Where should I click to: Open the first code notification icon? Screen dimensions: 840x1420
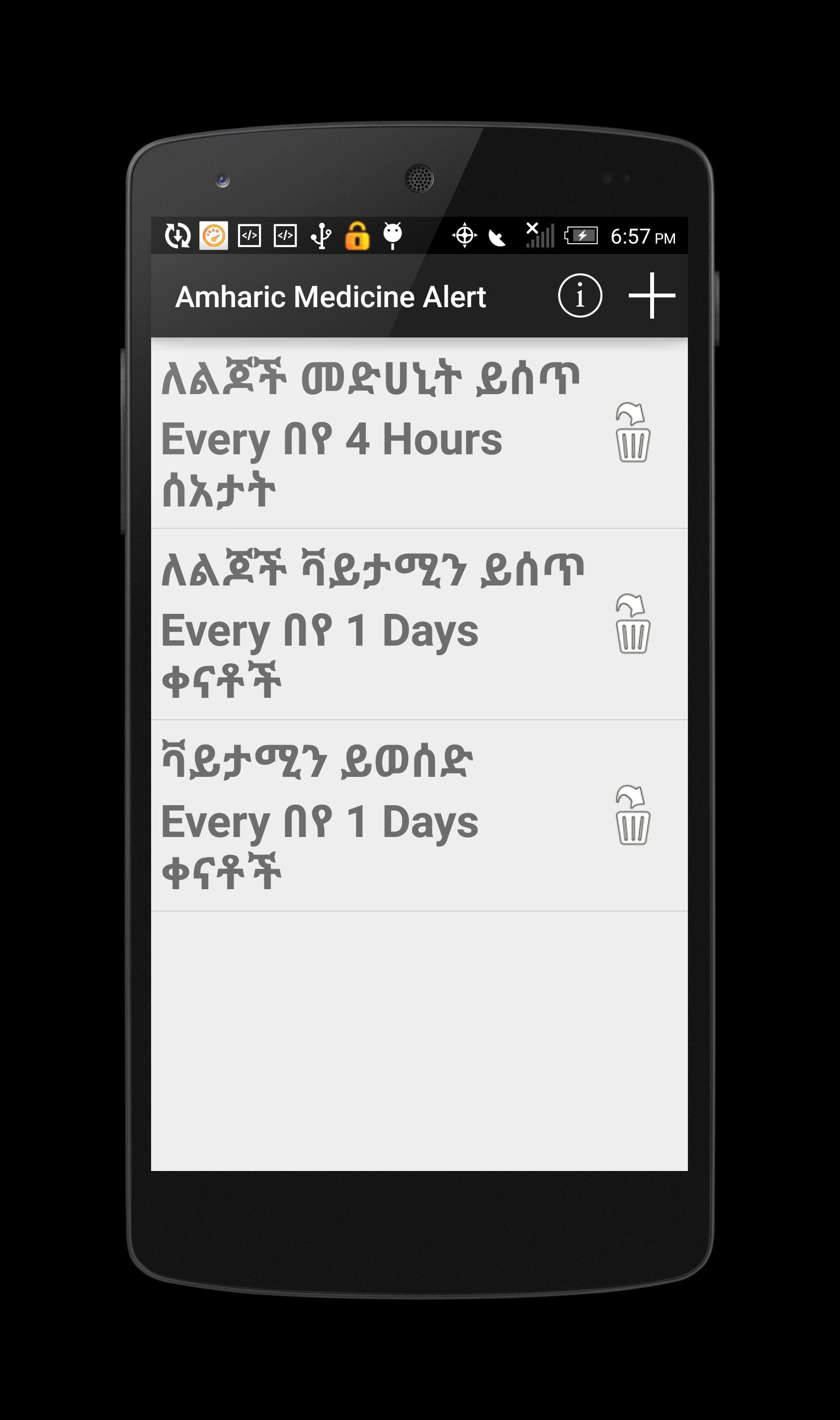[250, 237]
